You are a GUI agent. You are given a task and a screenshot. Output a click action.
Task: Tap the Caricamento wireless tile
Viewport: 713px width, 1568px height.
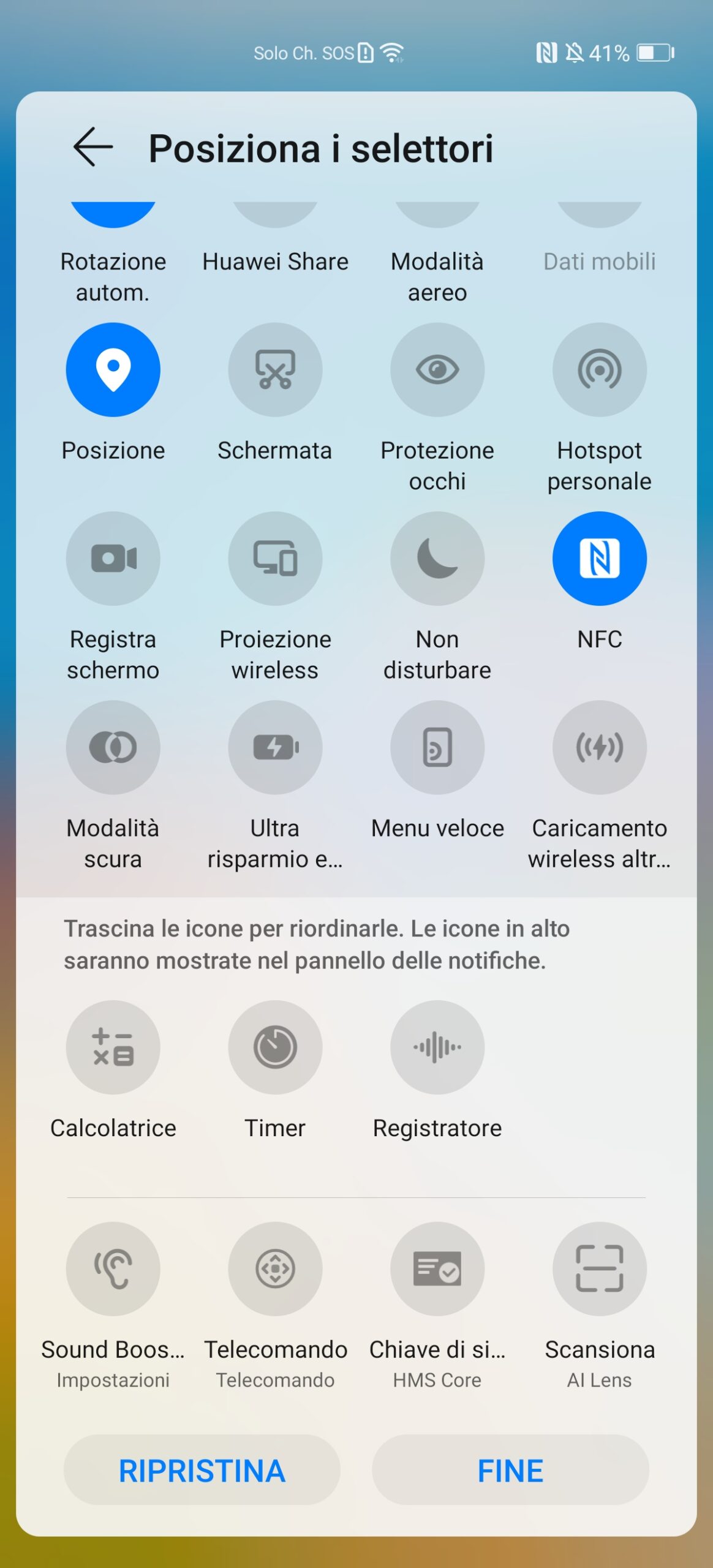click(x=599, y=747)
